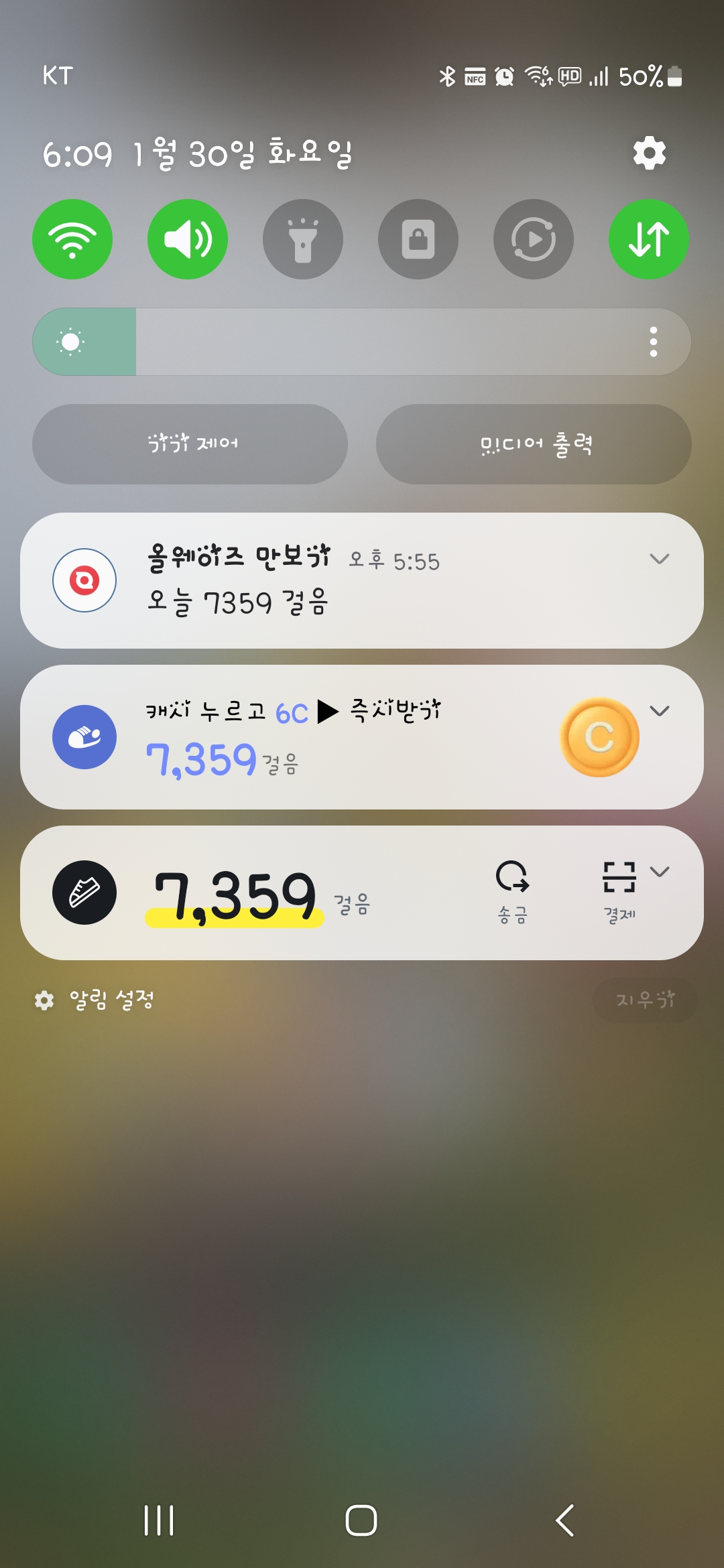Go to the home screen
The height and width of the screenshot is (1568, 724).
tap(361, 1520)
